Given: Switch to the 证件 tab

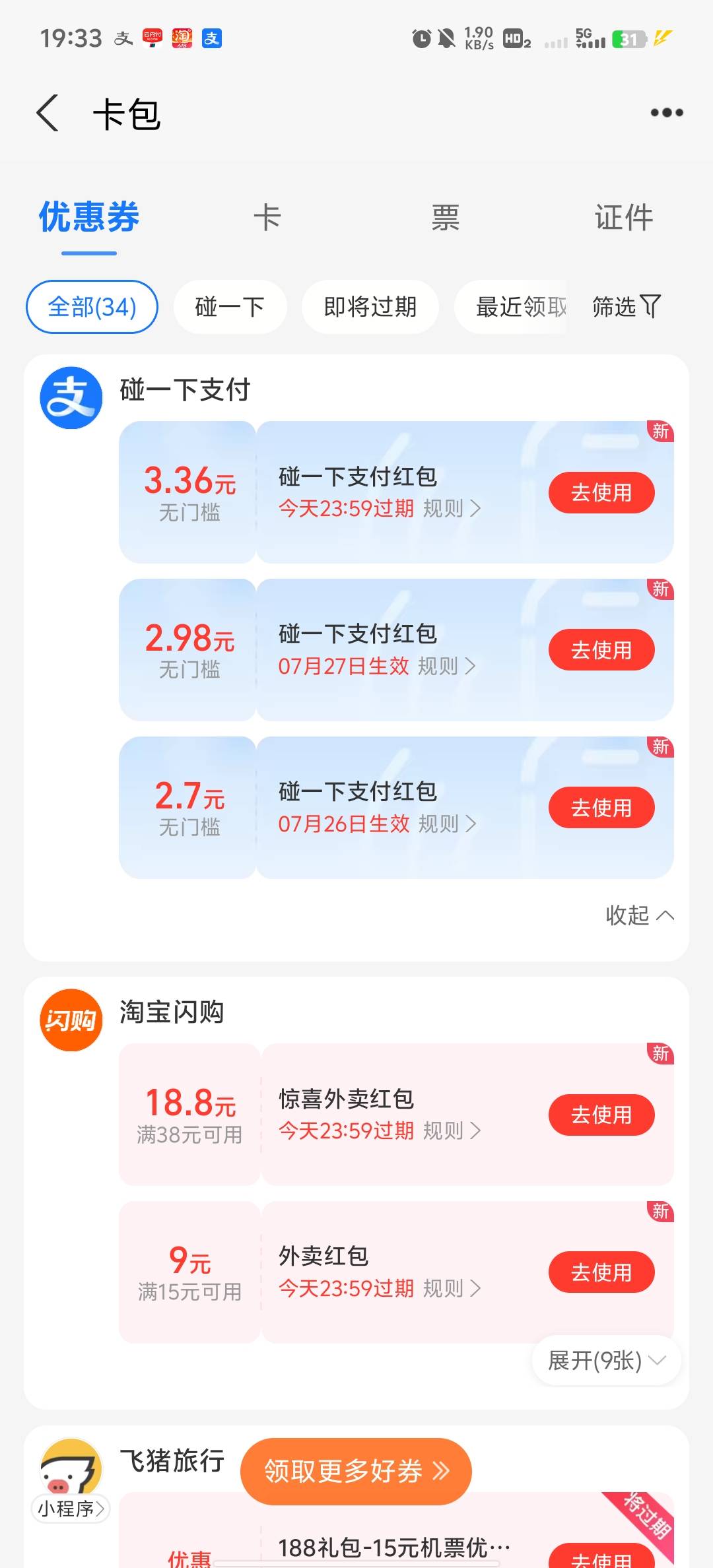Looking at the screenshot, I should tap(624, 217).
